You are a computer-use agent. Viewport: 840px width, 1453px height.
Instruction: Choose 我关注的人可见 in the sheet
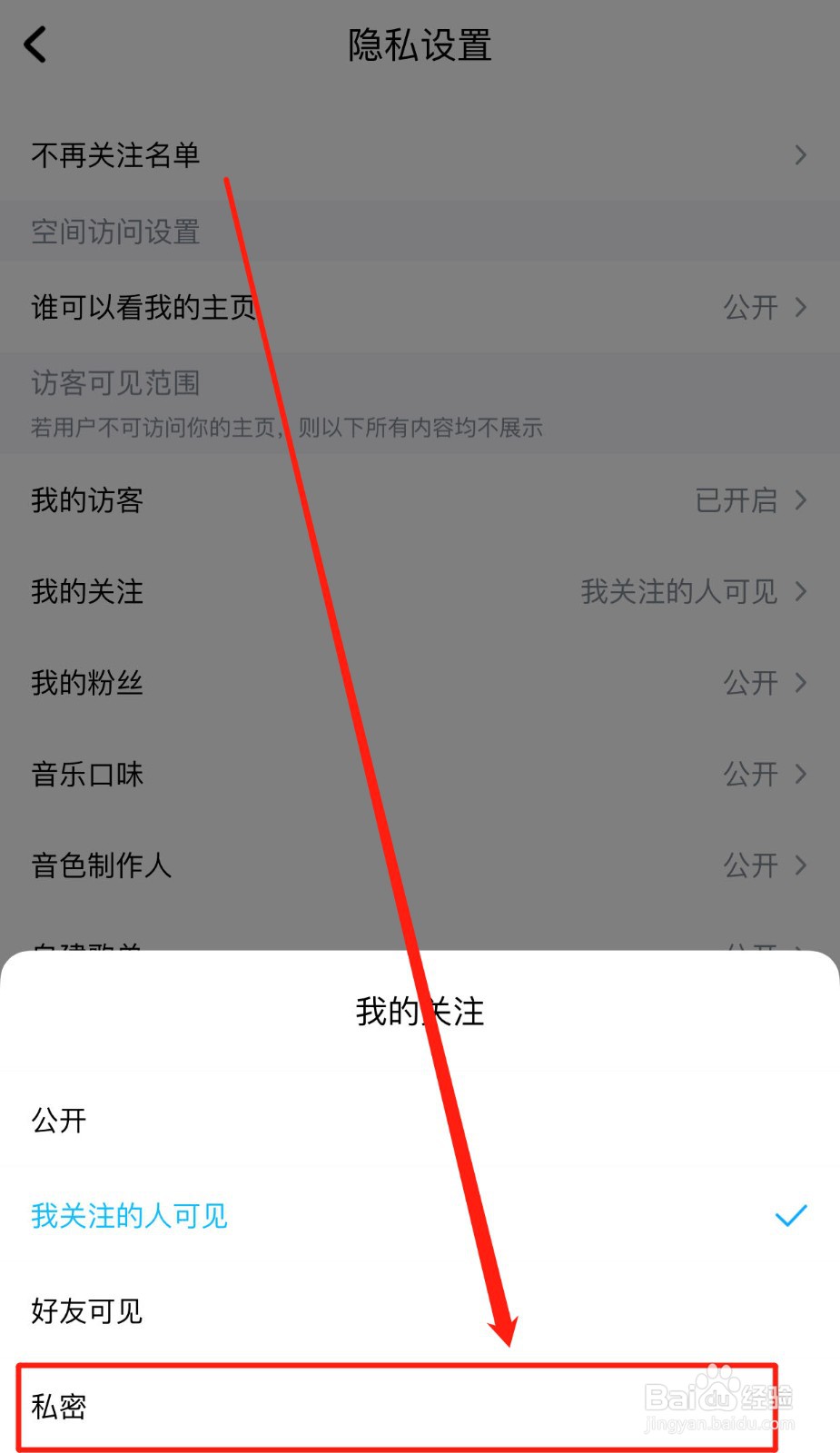pos(128,1215)
